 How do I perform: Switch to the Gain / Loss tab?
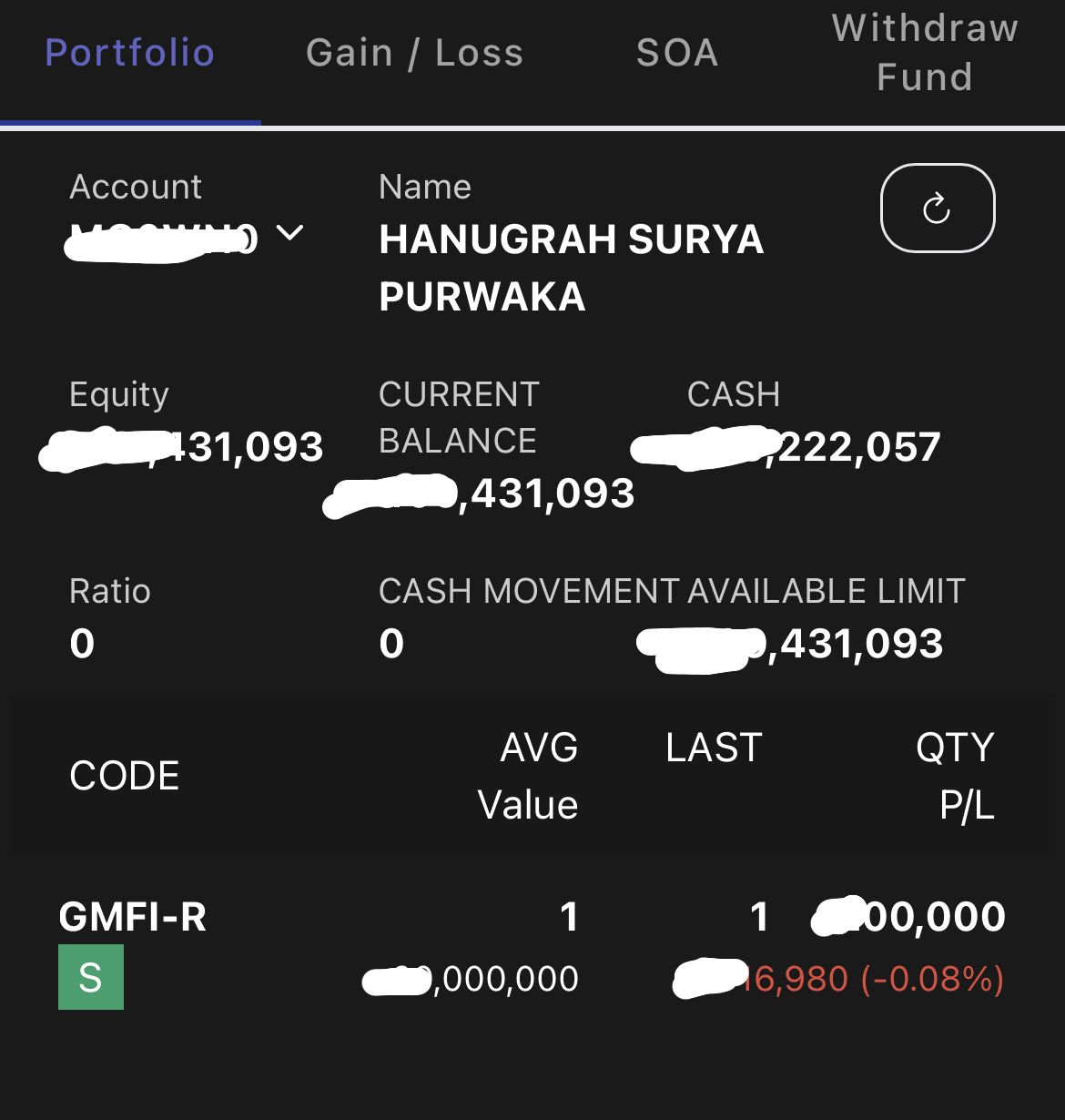pos(415,53)
